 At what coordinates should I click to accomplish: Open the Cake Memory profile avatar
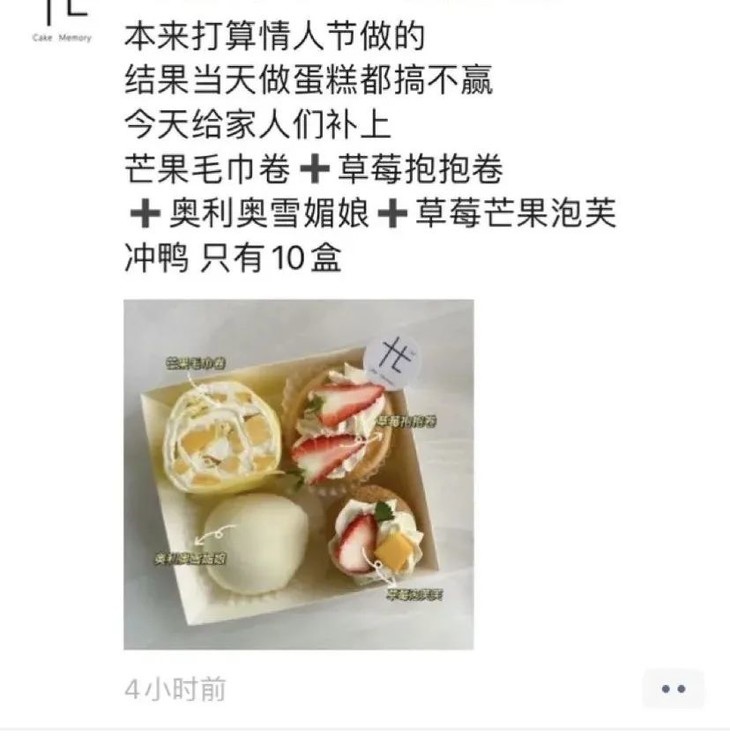click(62, 22)
